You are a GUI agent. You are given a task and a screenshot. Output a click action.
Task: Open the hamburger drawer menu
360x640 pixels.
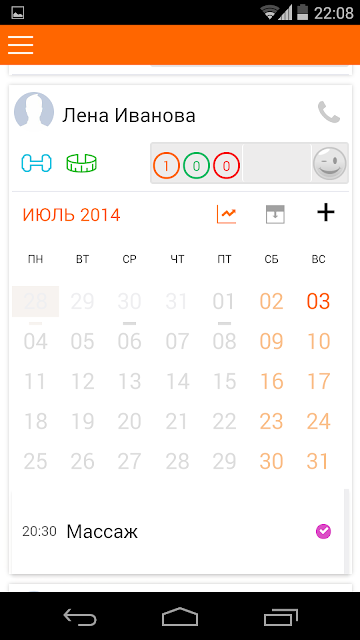[x=20, y=44]
